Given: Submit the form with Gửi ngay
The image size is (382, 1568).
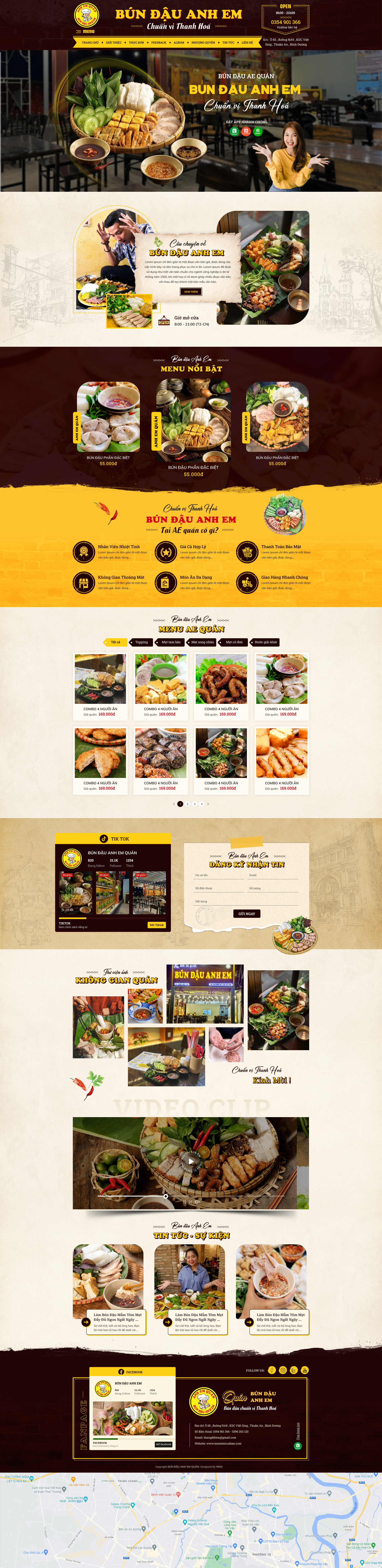Looking at the screenshot, I should (247, 914).
